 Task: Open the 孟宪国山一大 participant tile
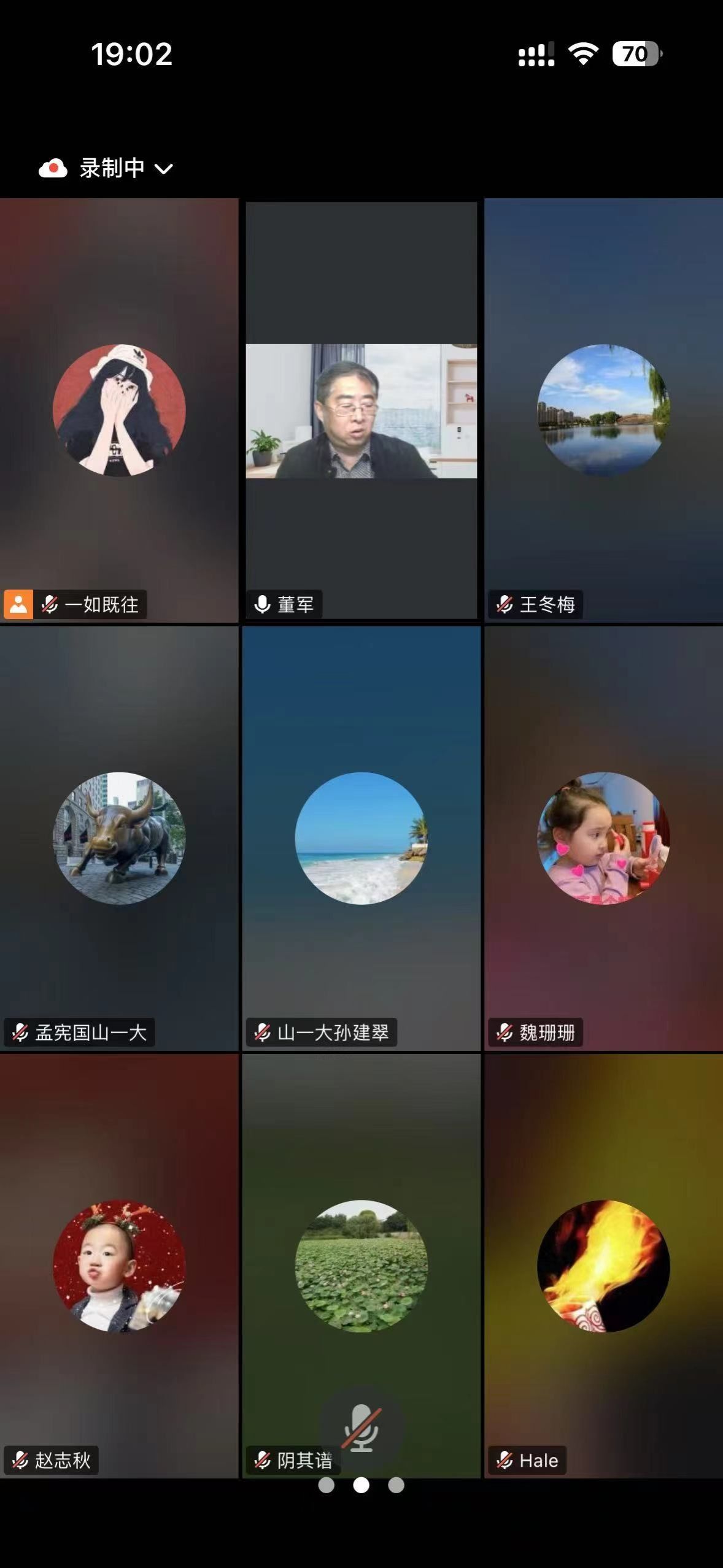[x=119, y=838]
